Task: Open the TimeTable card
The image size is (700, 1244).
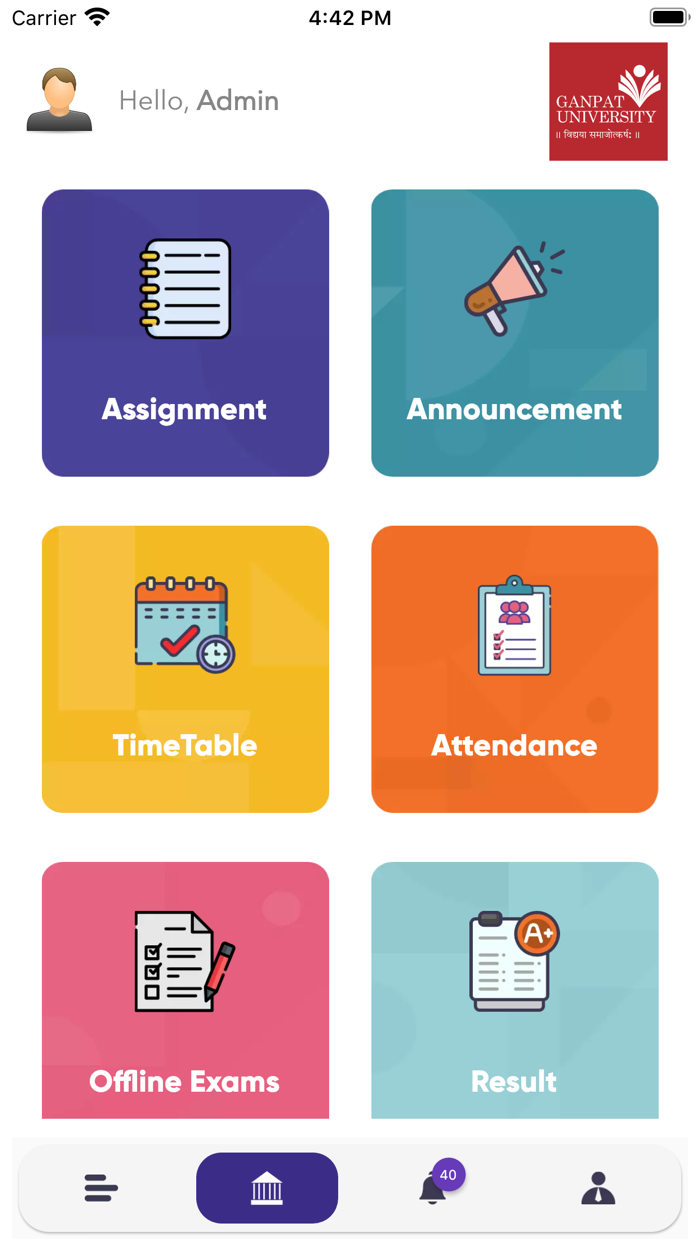Action: (x=185, y=669)
